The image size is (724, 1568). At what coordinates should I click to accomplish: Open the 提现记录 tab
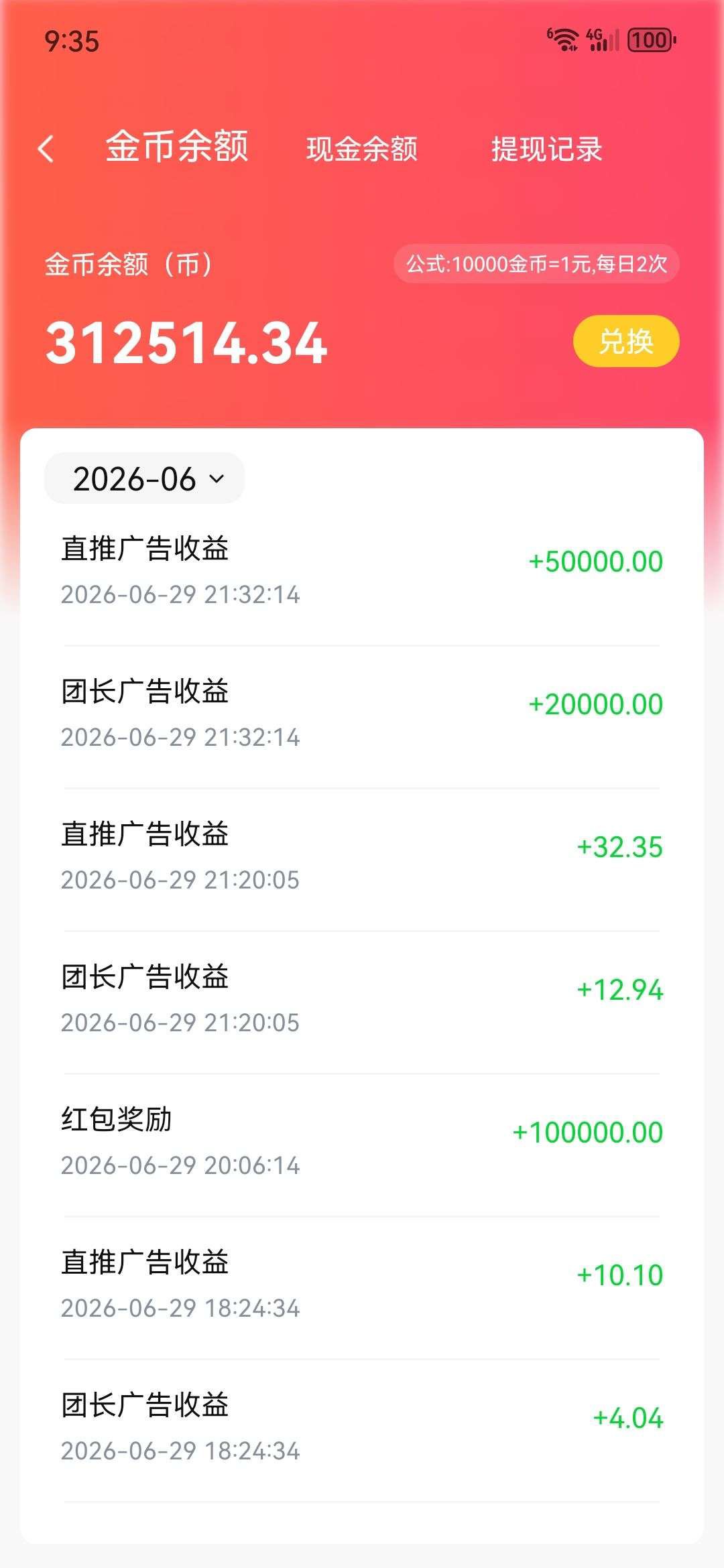pyautogui.click(x=547, y=149)
